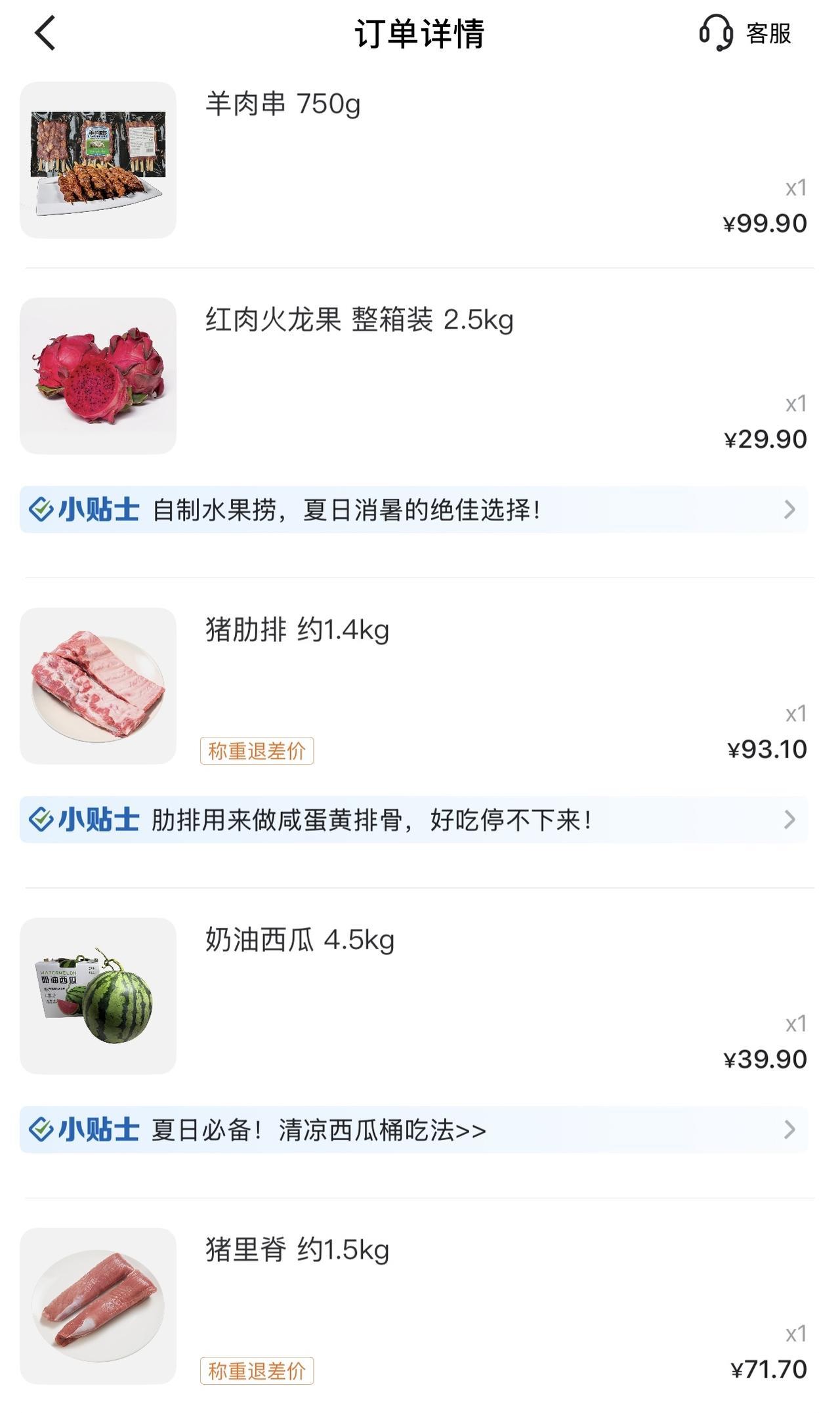The image size is (840, 1413).
Task: Read the 咸蛋黄排骨 tip
Action: [x=413, y=820]
